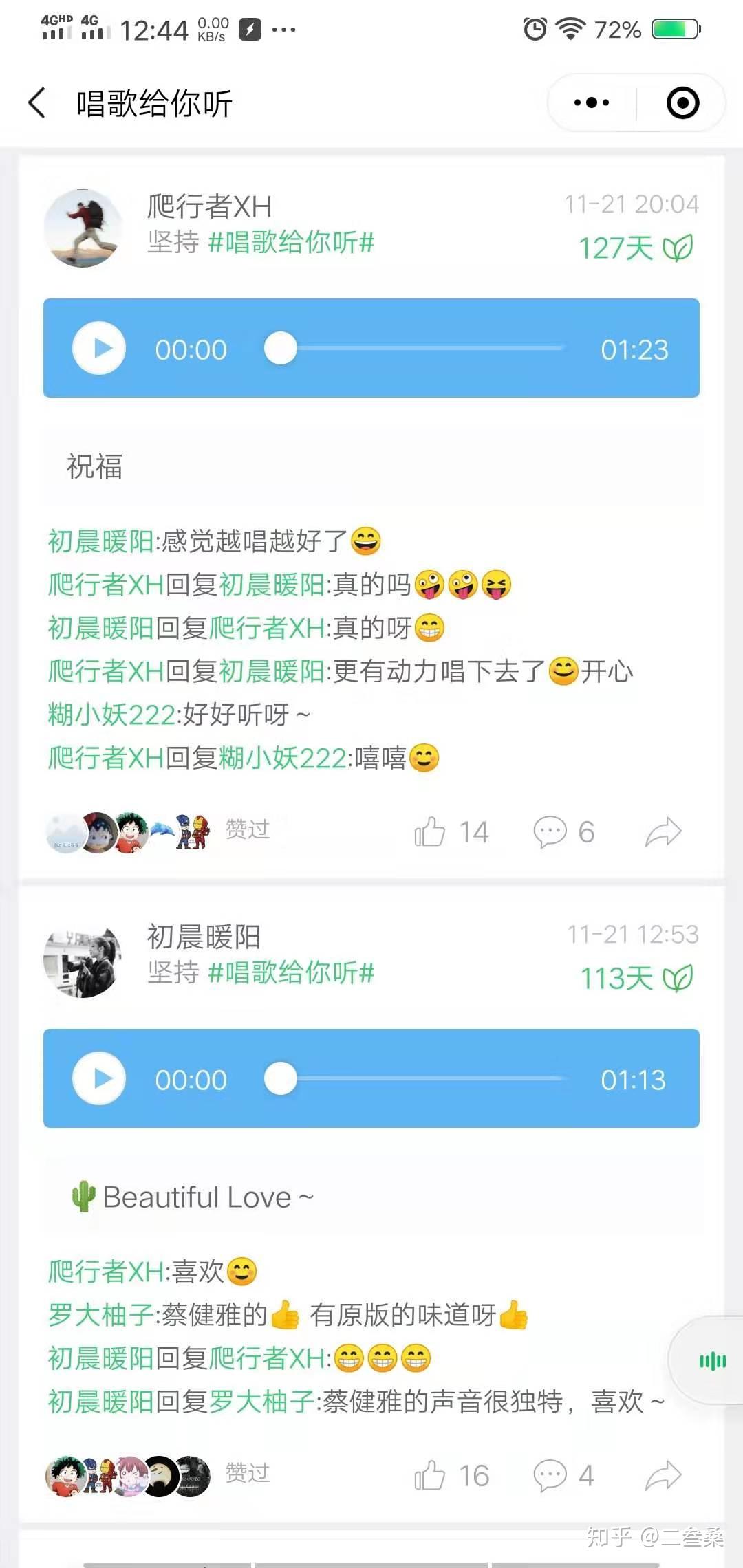Go back from 唱歌给你听 page
The image size is (743, 1568).
37,103
